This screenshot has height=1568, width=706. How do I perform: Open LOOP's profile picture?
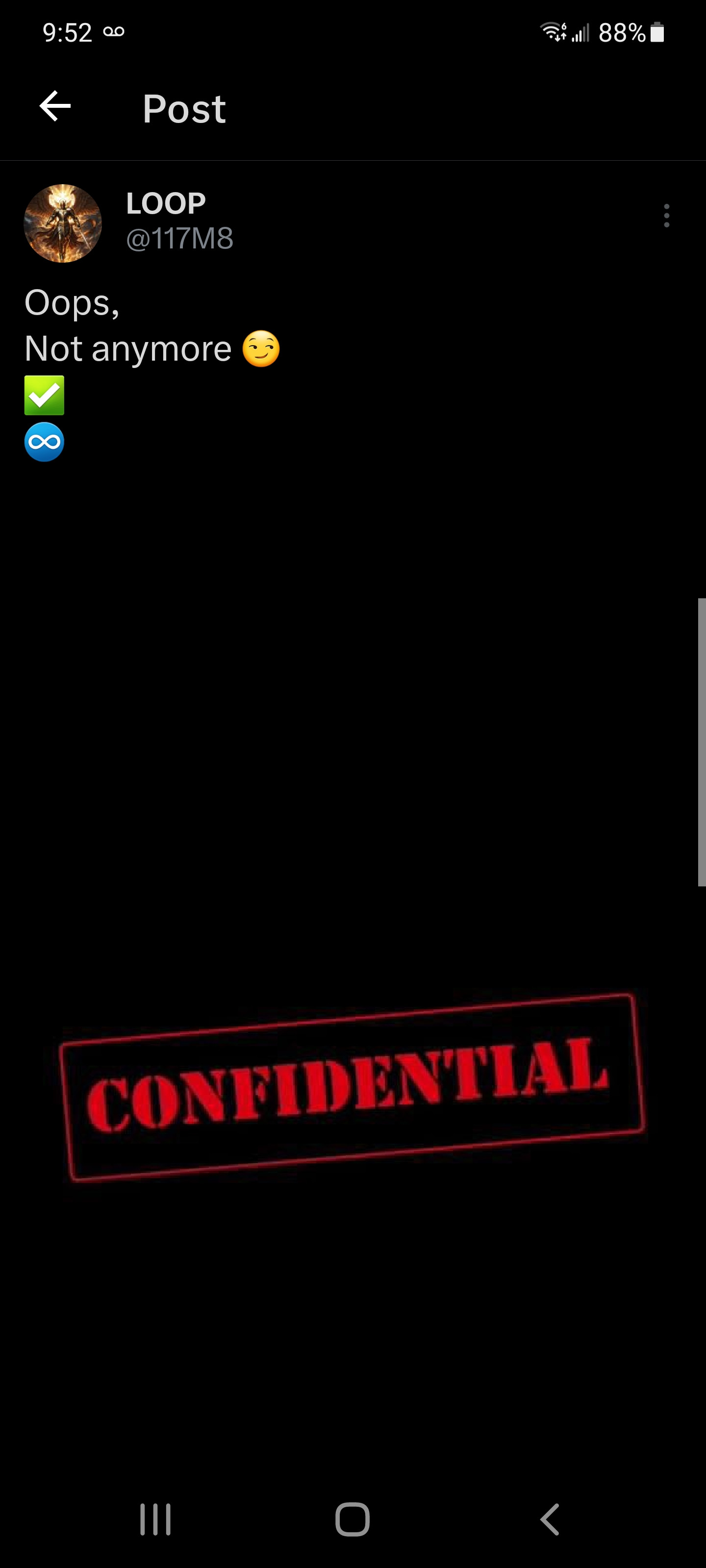click(x=63, y=223)
